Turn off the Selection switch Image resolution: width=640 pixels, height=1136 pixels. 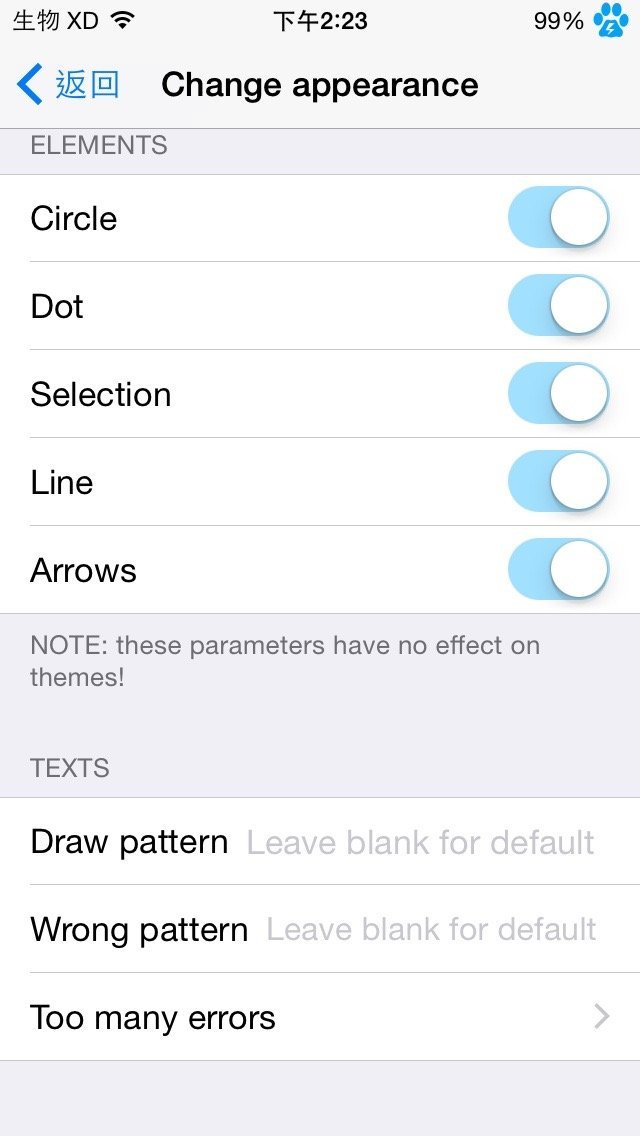click(x=558, y=393)
